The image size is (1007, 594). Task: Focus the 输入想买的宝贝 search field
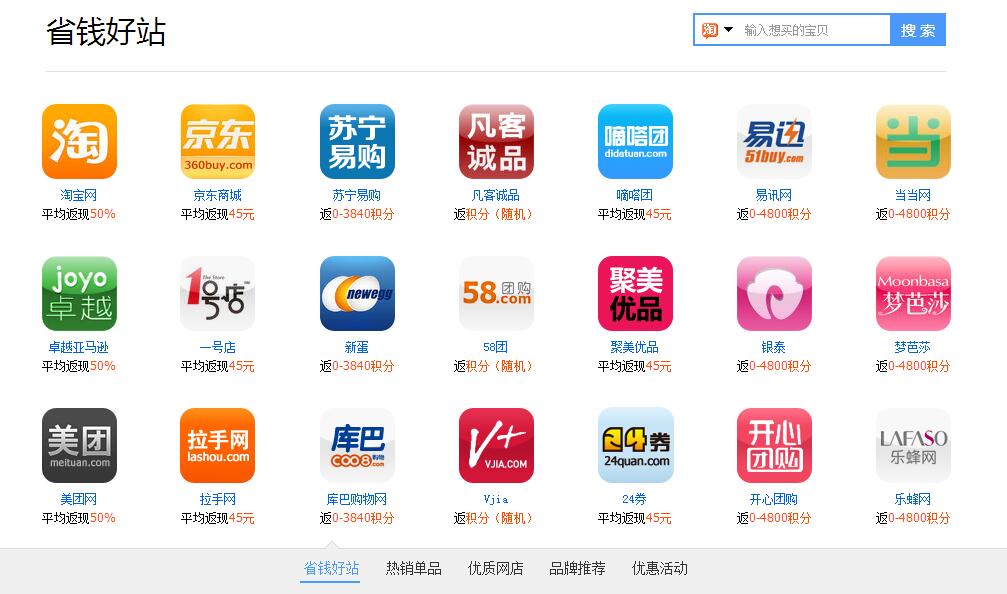tap(812, 30)
